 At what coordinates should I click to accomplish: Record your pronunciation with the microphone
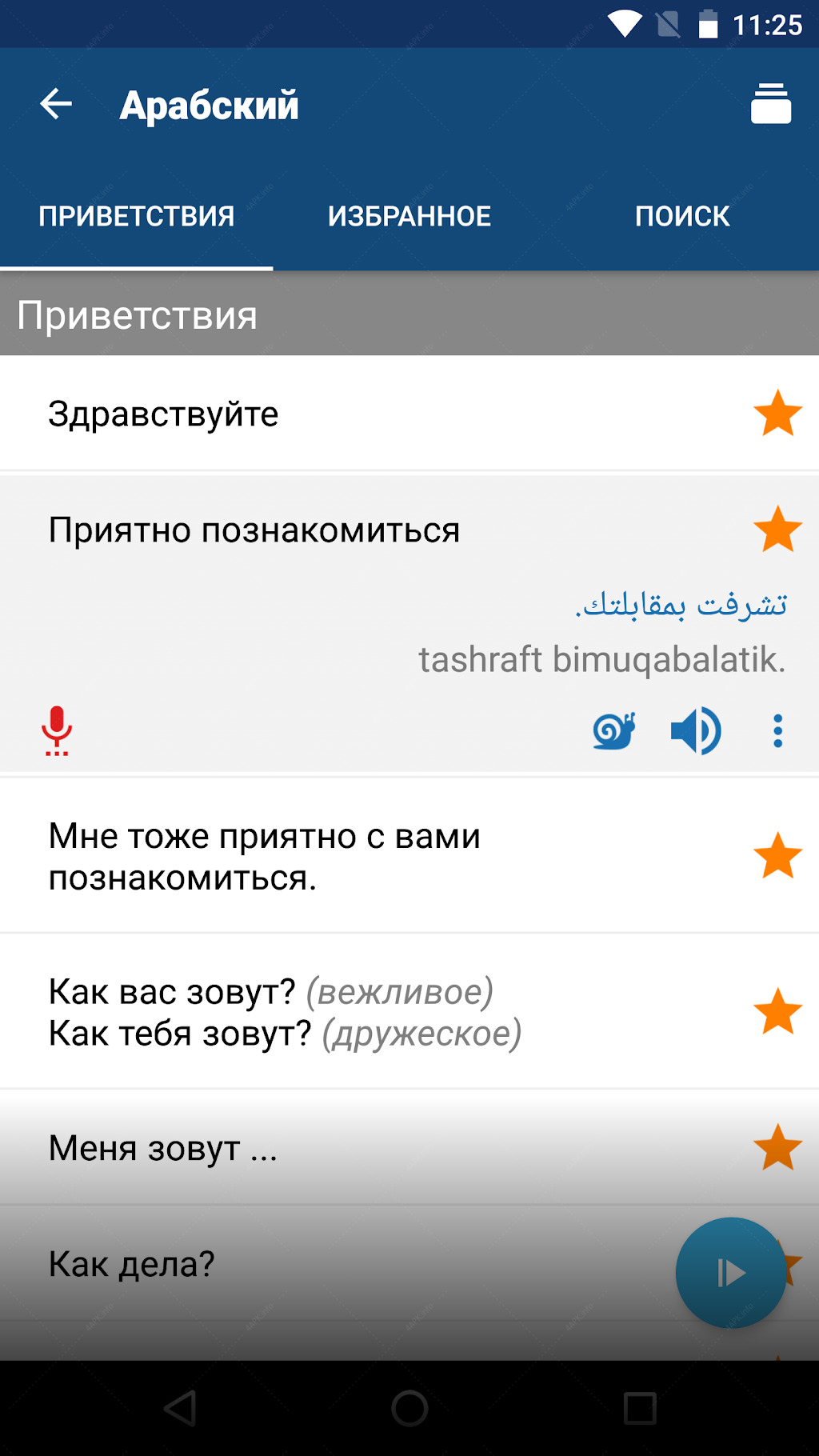coord(57,730)
